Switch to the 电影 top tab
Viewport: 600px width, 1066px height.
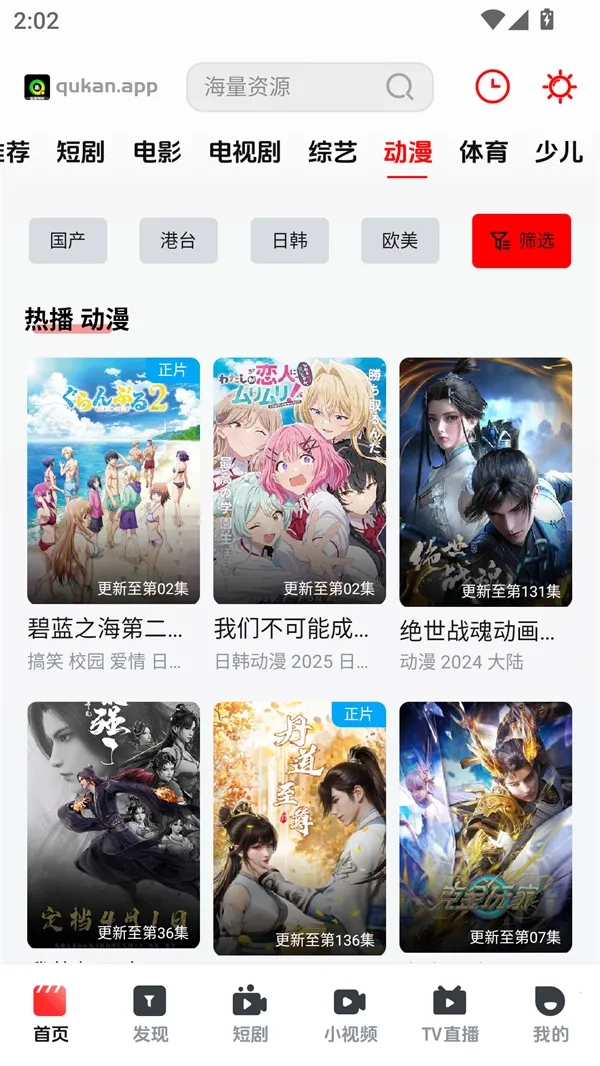157,152
